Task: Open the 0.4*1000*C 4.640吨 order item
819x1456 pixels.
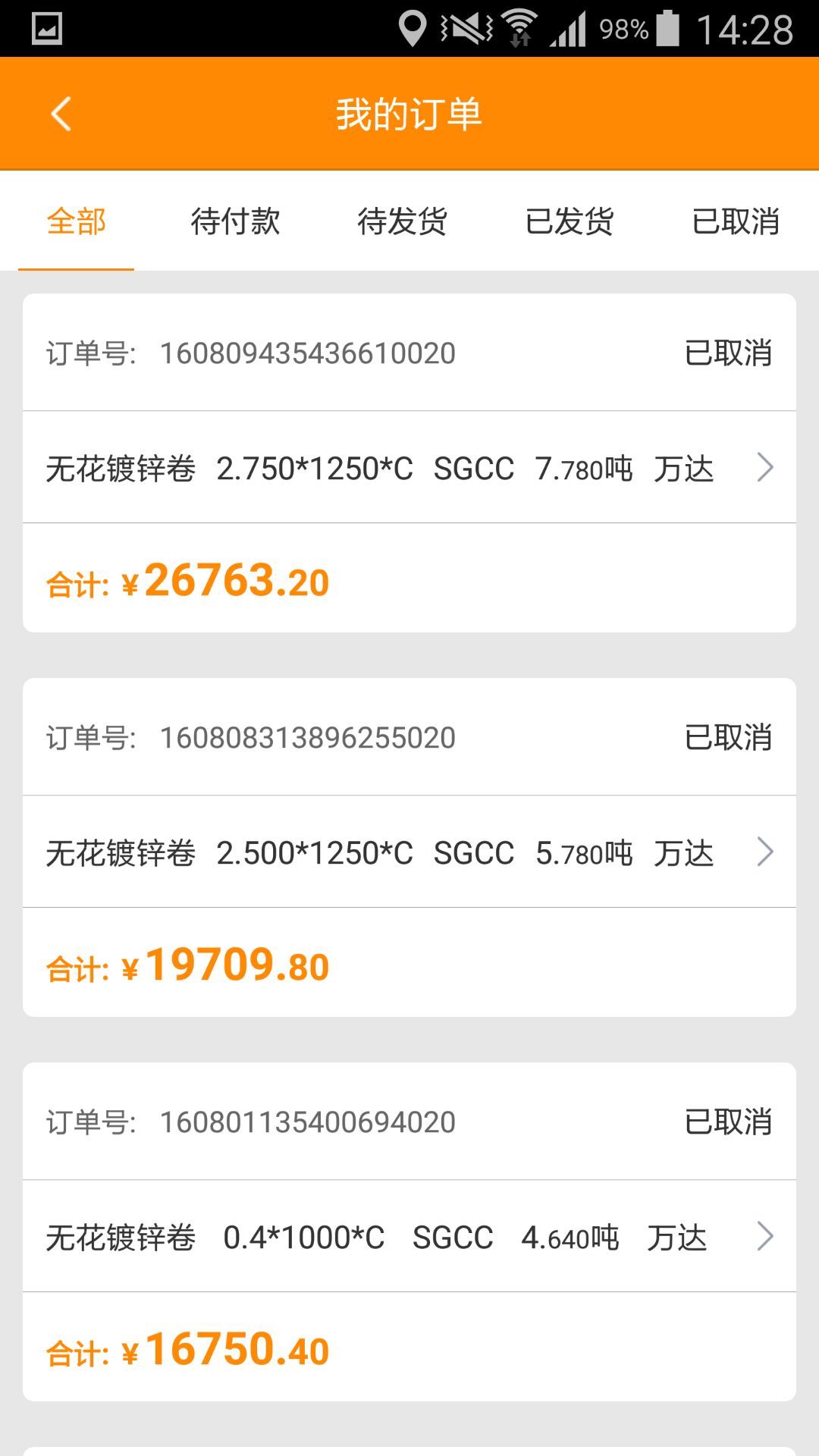Action: (409, 1237)
